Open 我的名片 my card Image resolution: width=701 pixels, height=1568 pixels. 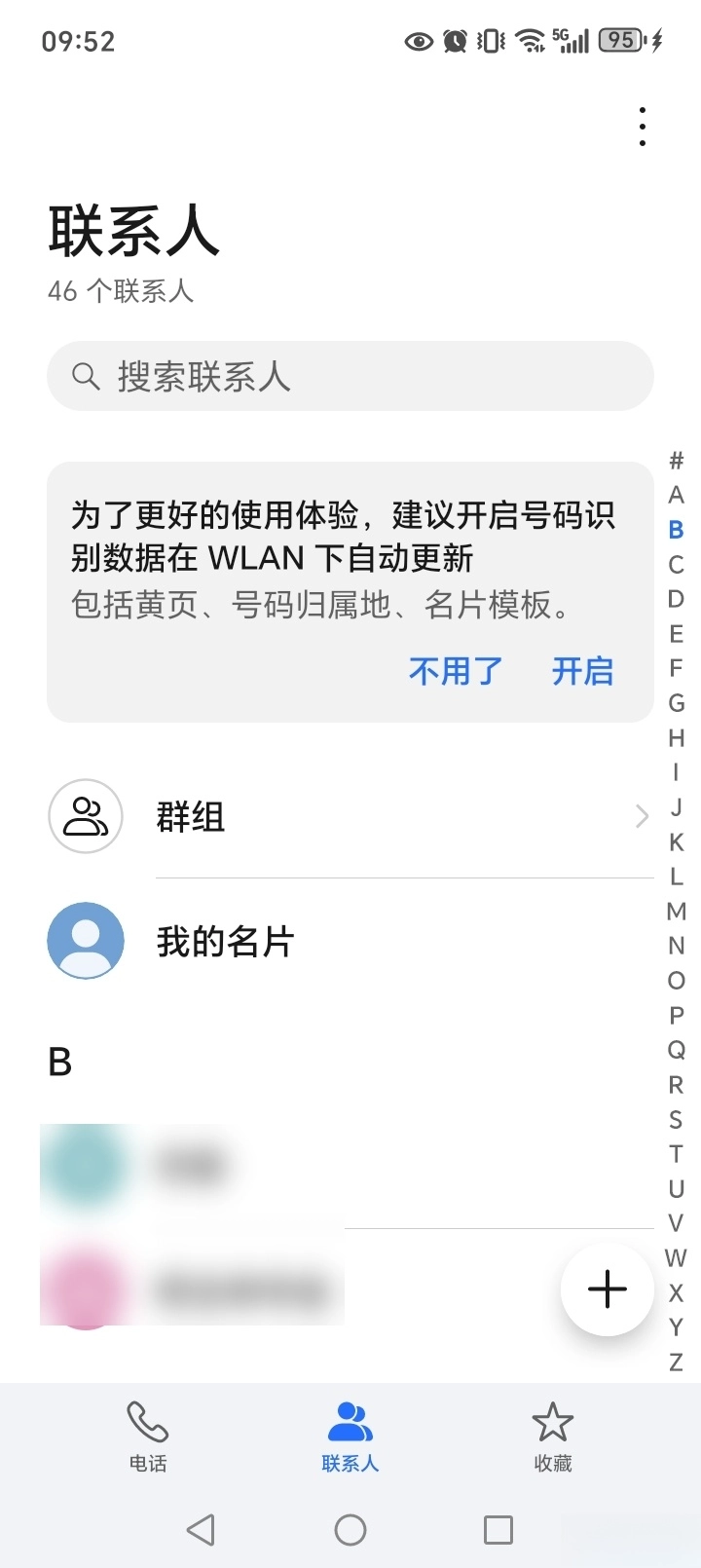point(350,941)
